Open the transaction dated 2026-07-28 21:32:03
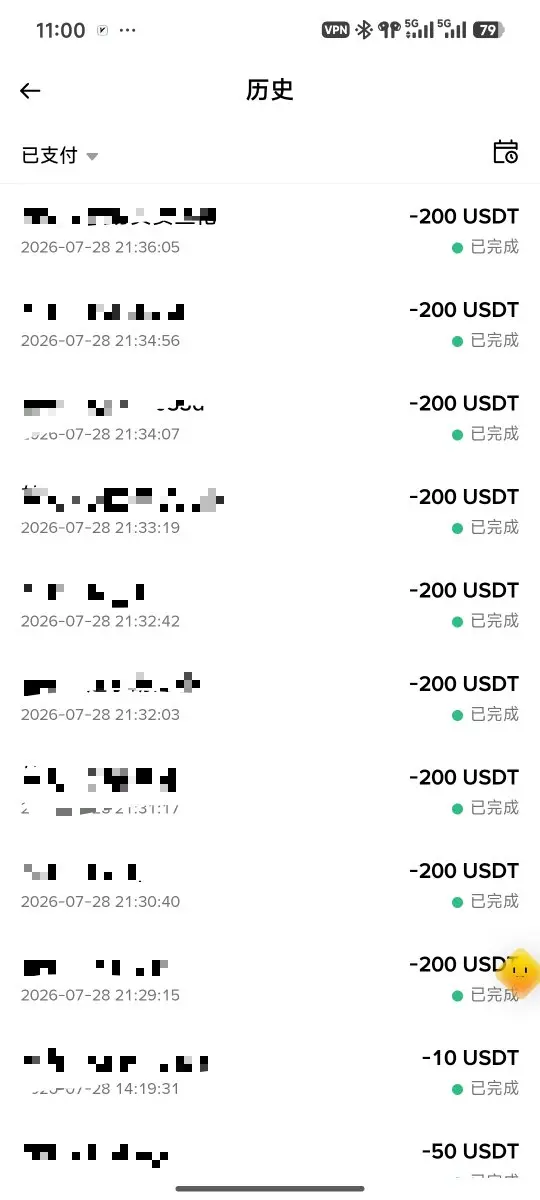Screen dimensions: 540x1200 click(270, 697)
